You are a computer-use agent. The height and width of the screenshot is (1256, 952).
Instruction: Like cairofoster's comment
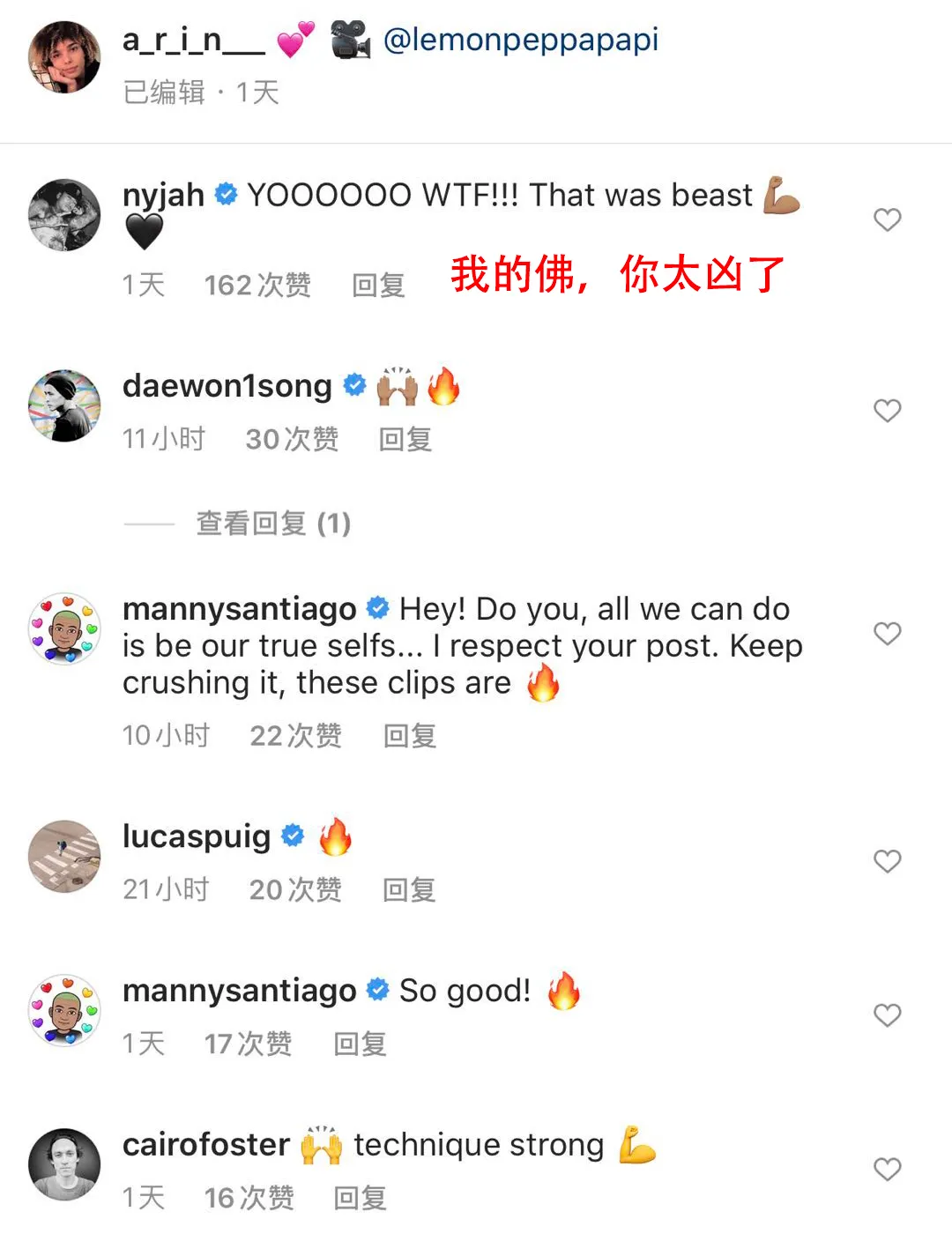[887, 1169]
